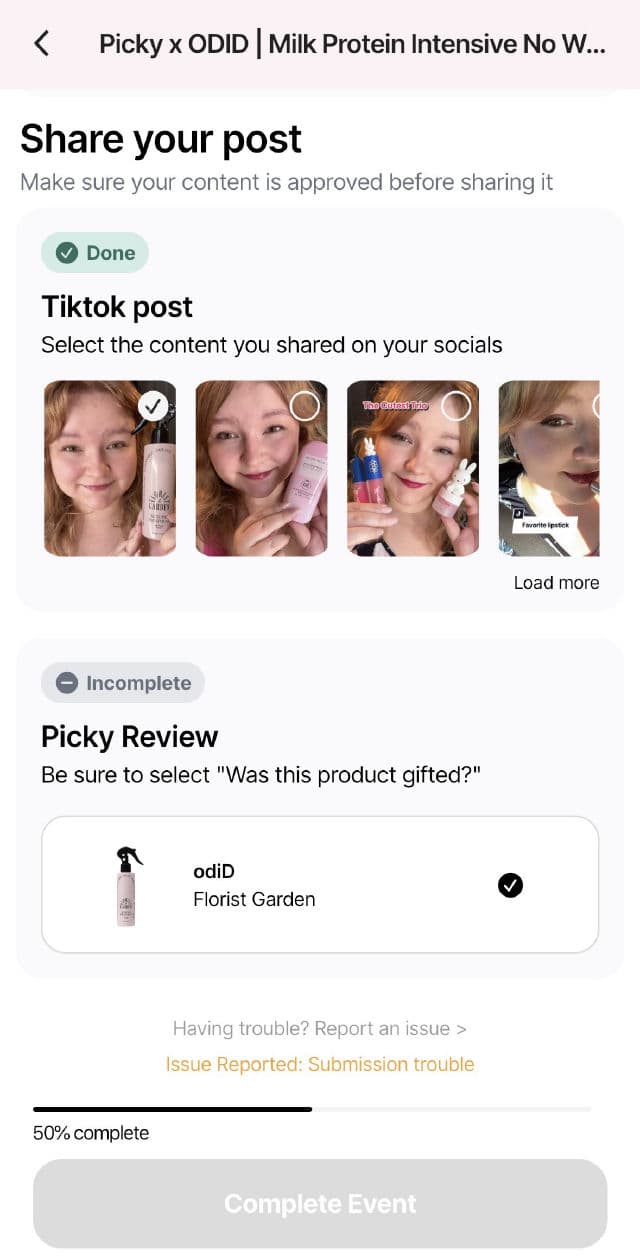640x1257 pixels.
Task: Go back using the header arrow
Action: [x=41, y=43]
